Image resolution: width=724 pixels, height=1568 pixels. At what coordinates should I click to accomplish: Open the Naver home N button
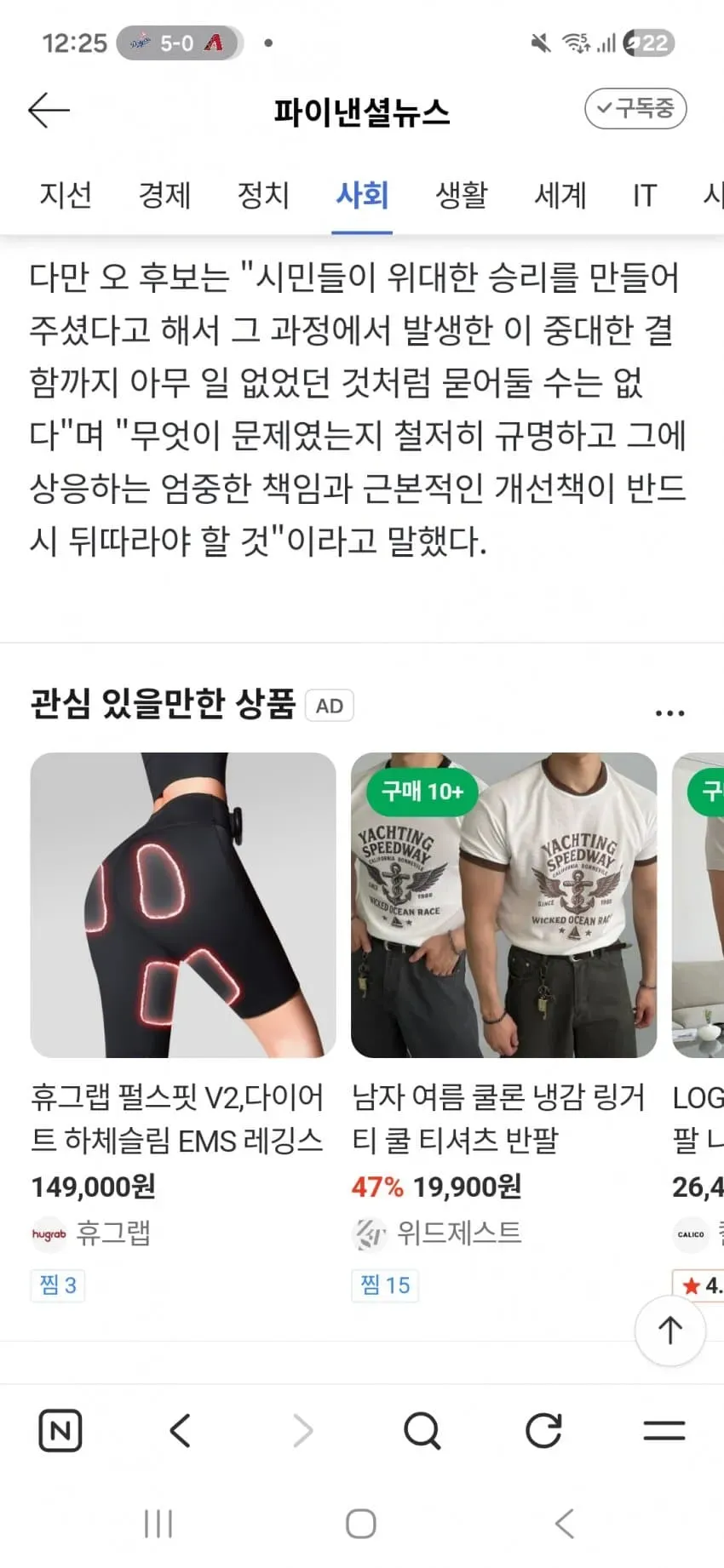pos(60,1430)
